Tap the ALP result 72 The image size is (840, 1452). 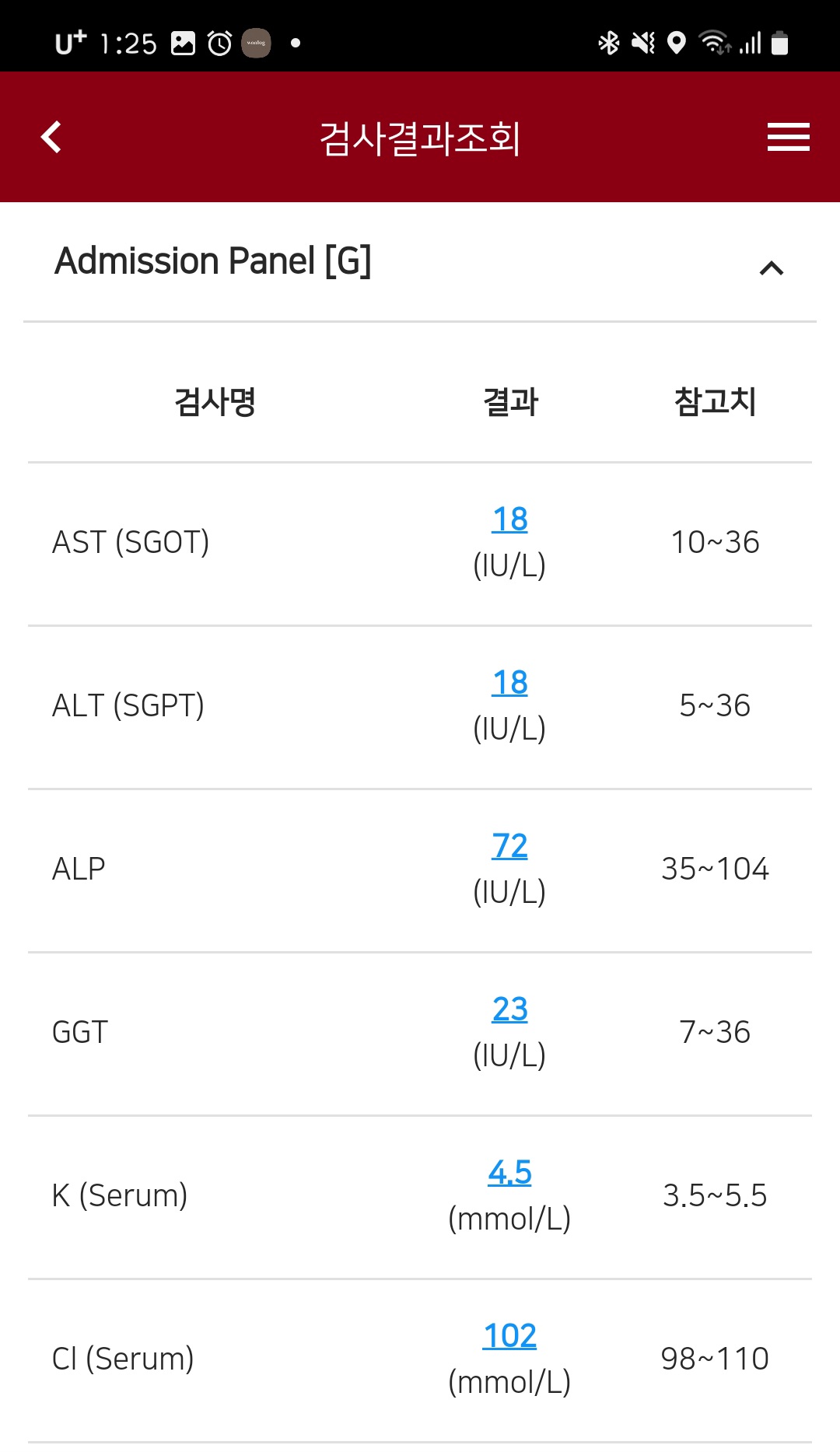coord(509,845)
